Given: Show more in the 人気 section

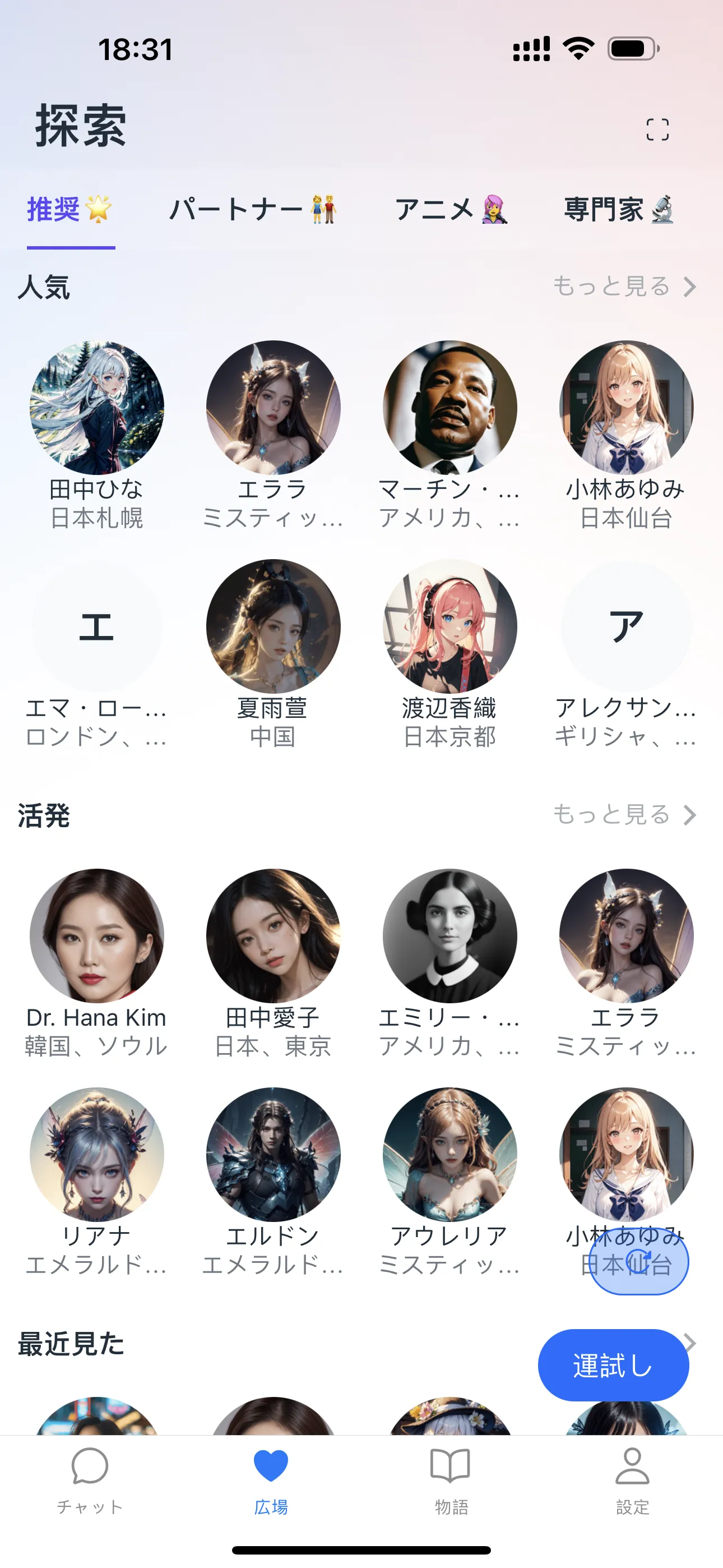Looking at the screenshot, I should click(x=624, y=286).
